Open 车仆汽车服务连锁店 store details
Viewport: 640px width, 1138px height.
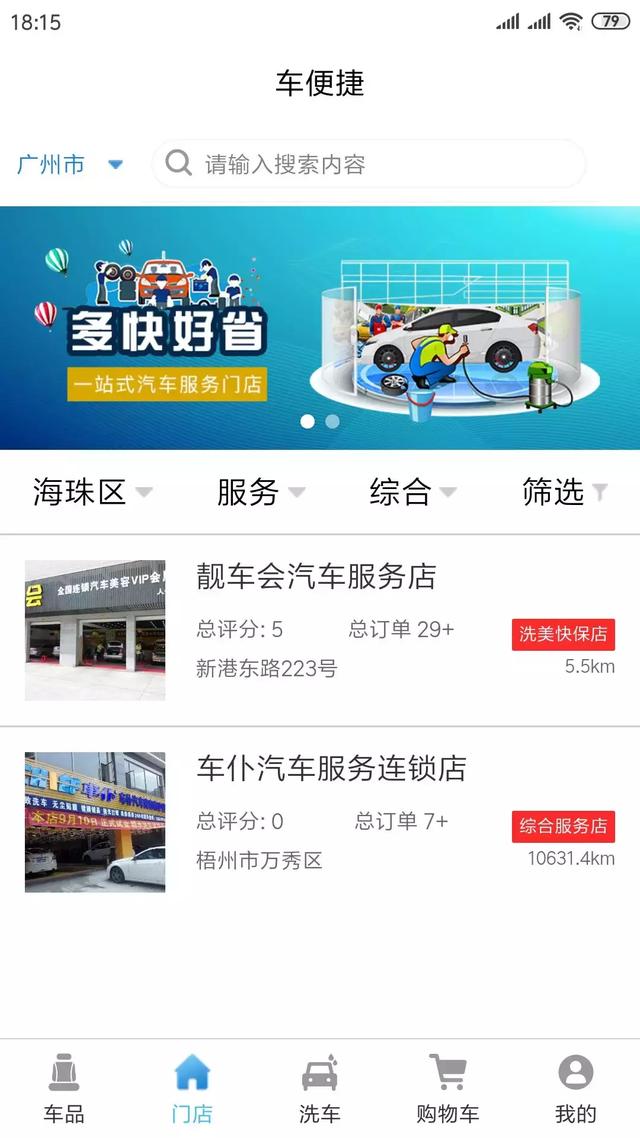pyautogui.click(x=331, y=769)
